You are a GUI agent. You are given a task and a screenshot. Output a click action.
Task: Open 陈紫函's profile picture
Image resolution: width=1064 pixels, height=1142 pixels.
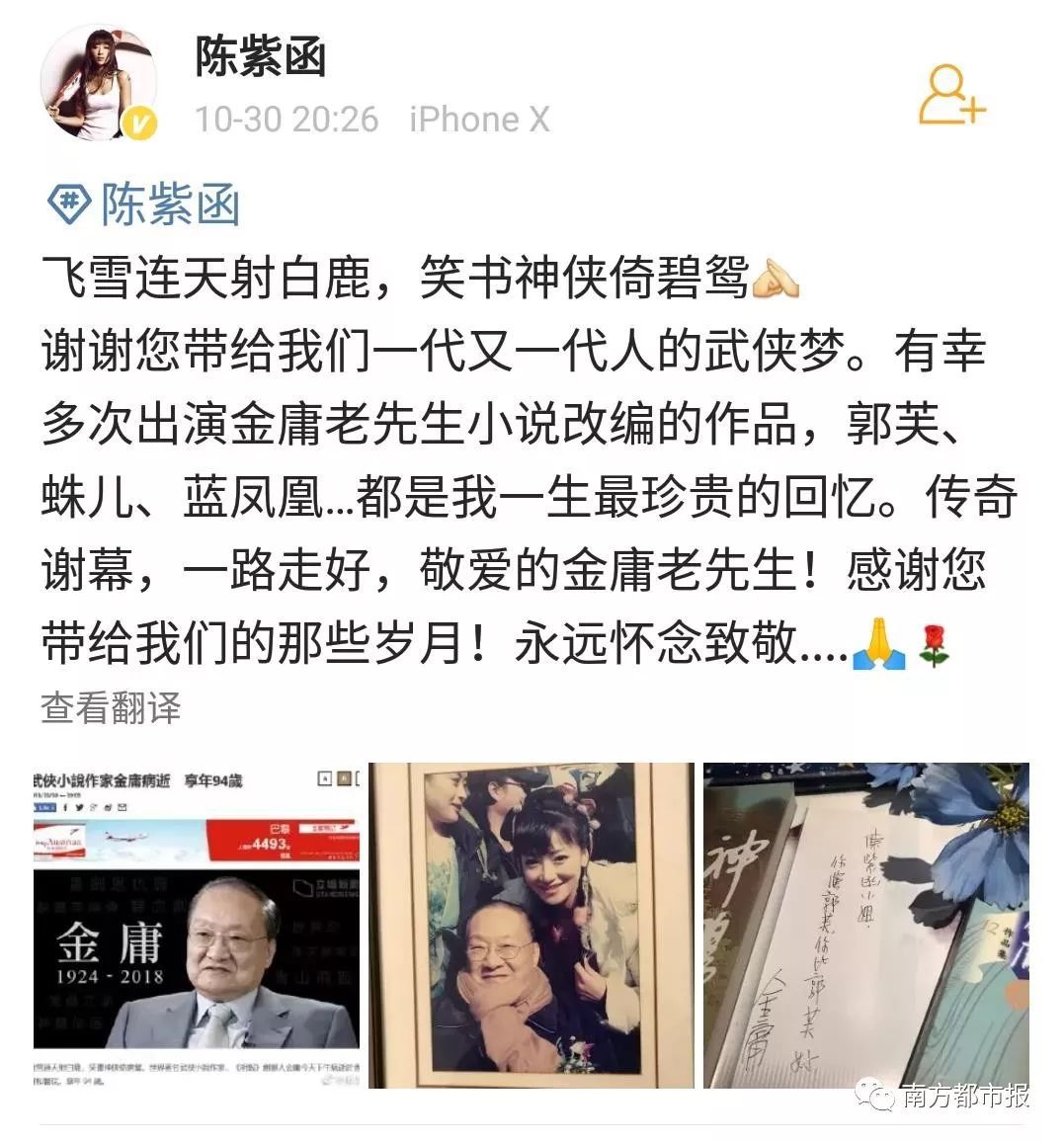[x=98, y=83]
